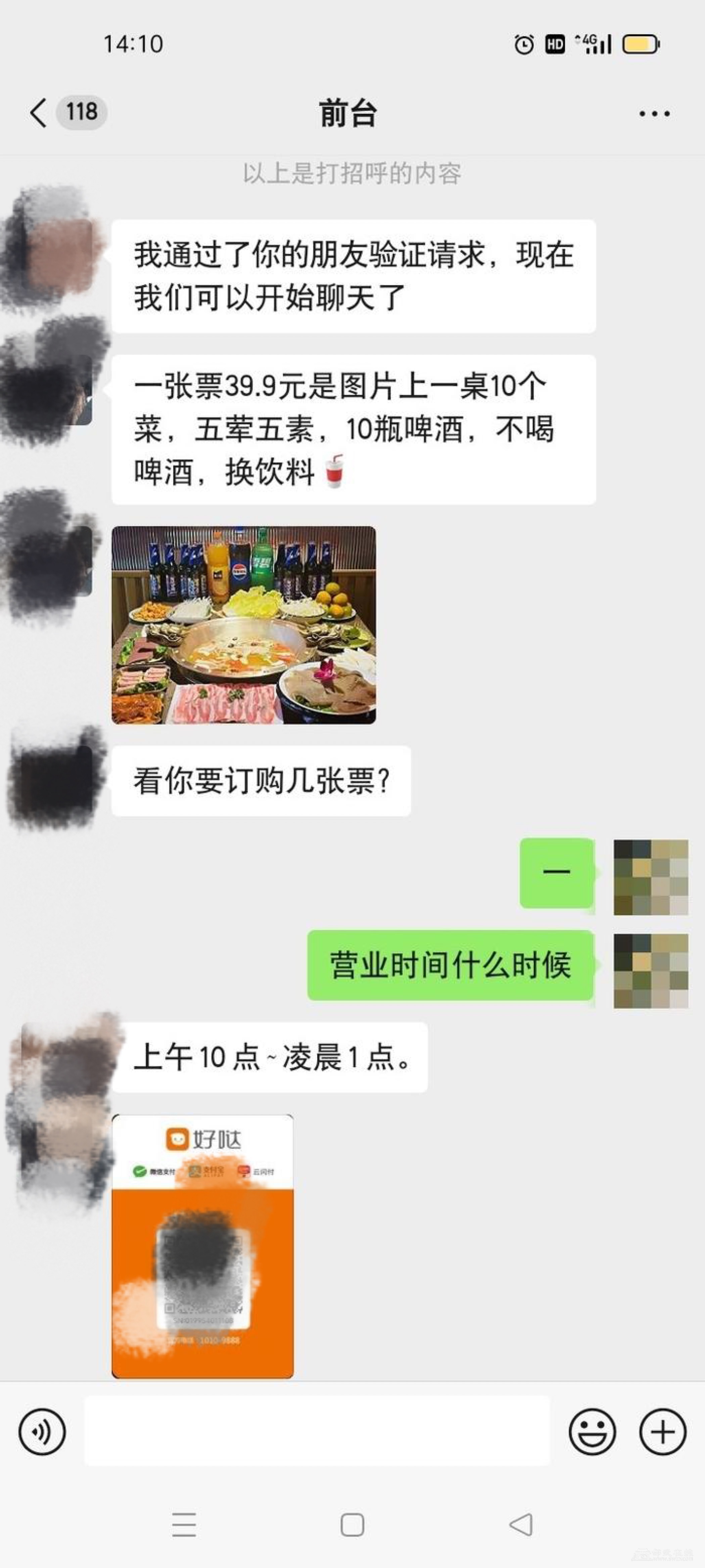Tap the system home button

pyautogui.click(x=352, y=1525)
